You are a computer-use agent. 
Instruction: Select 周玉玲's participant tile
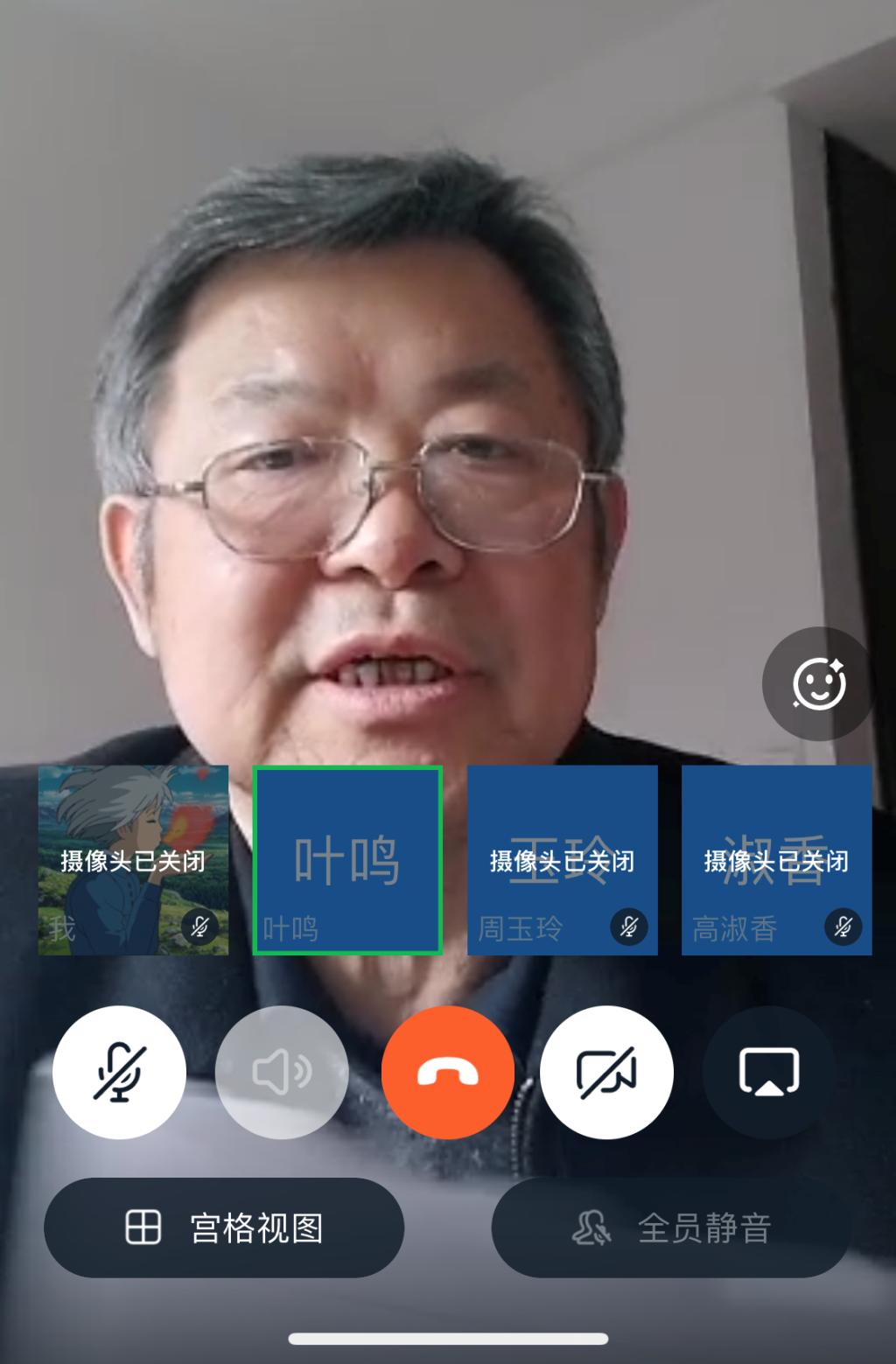562,860
